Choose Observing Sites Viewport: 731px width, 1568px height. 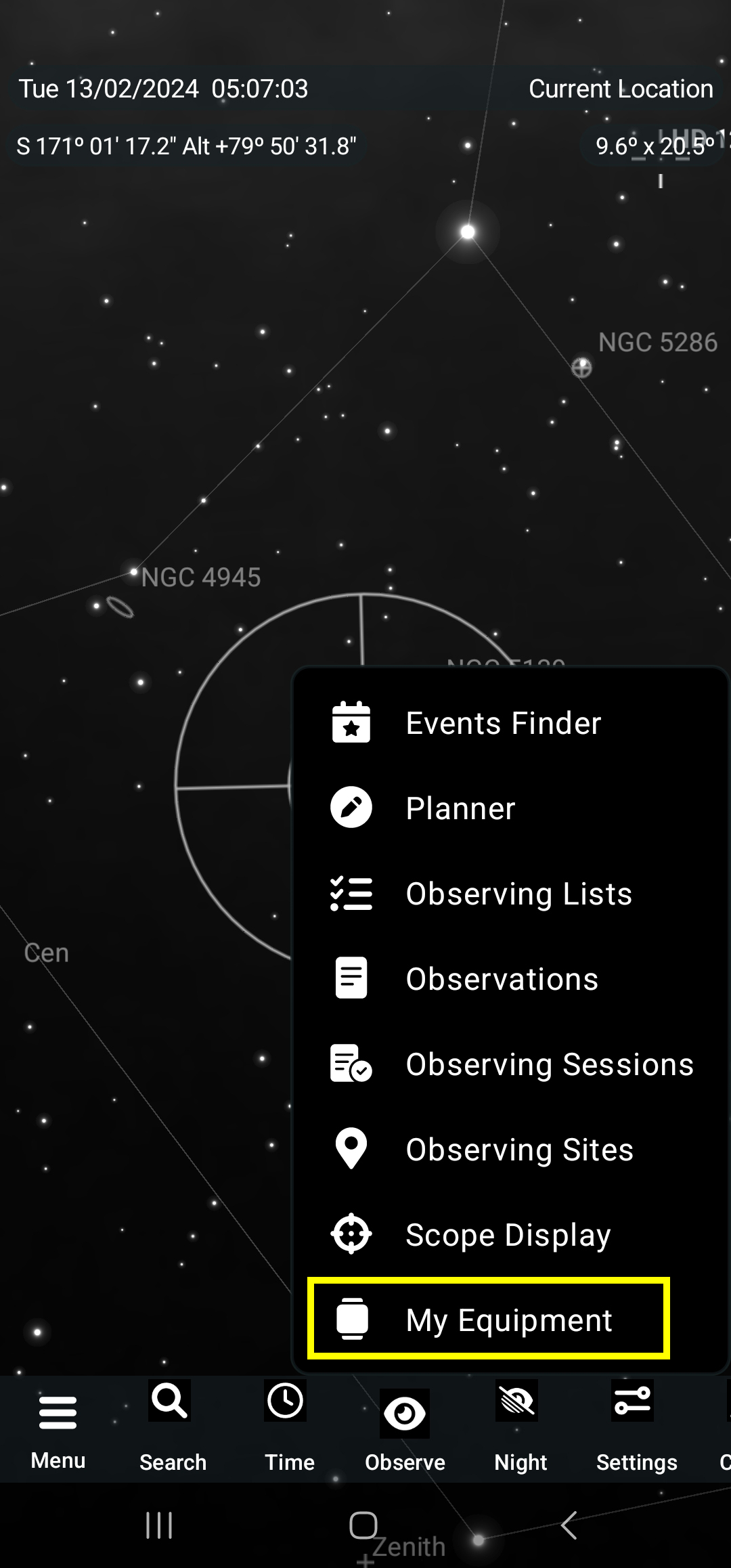(x=519, y=1150)
